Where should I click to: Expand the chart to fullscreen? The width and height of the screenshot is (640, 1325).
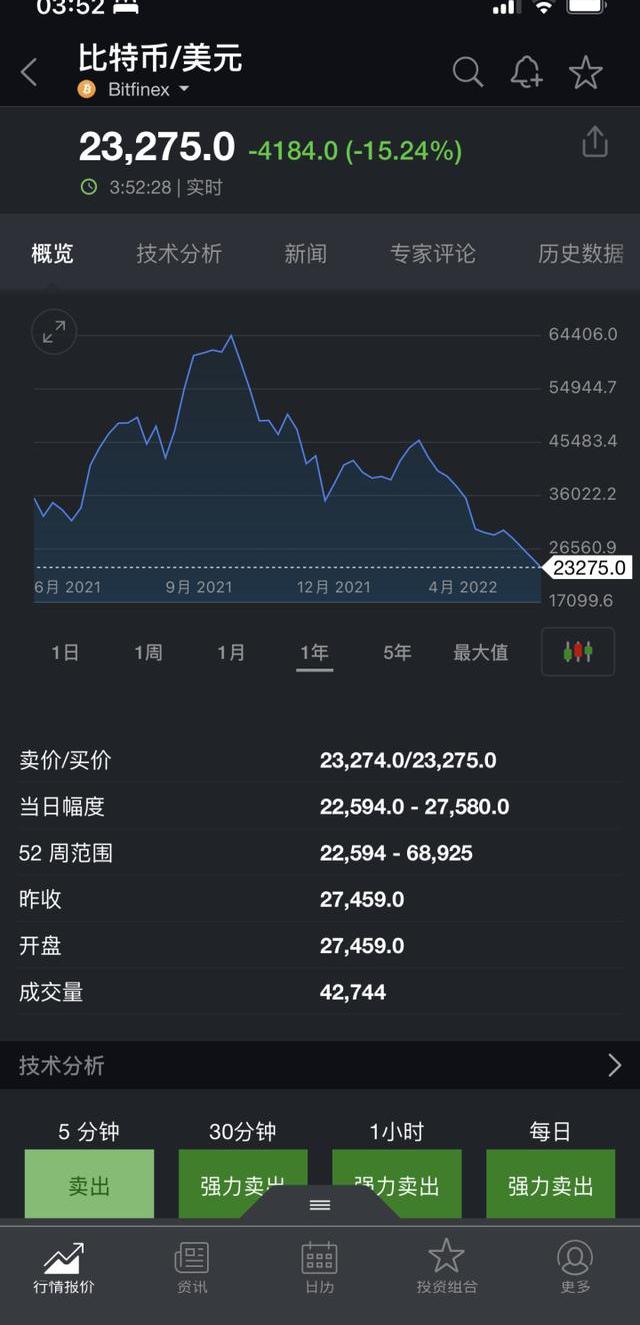pos(54,331)
